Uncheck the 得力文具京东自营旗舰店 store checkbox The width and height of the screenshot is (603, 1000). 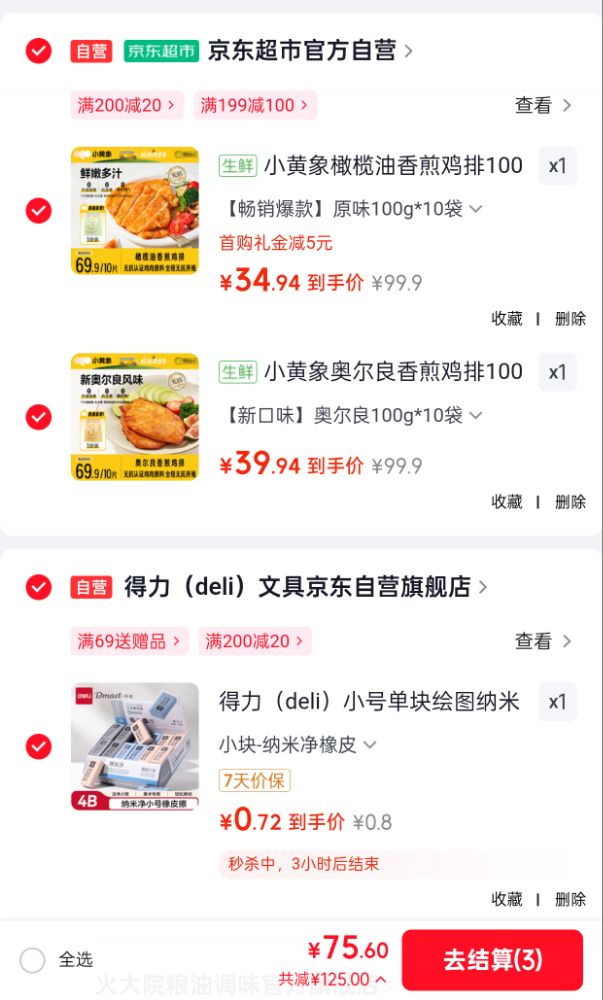pyautogui.click(x=38, y=587)
